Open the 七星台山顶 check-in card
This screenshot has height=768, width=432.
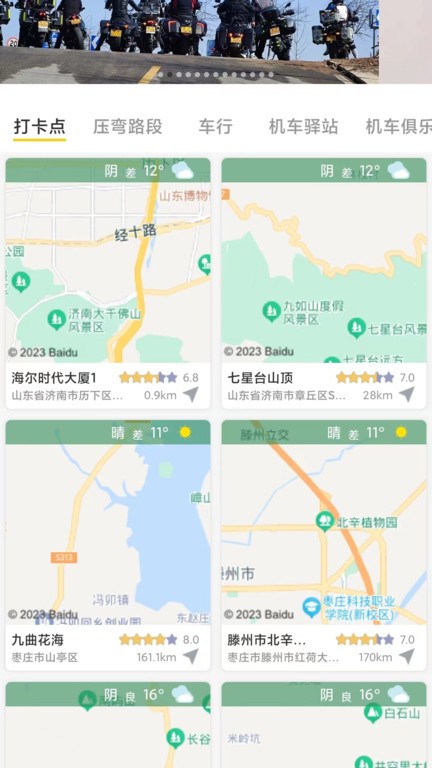(x=324, y=283)
